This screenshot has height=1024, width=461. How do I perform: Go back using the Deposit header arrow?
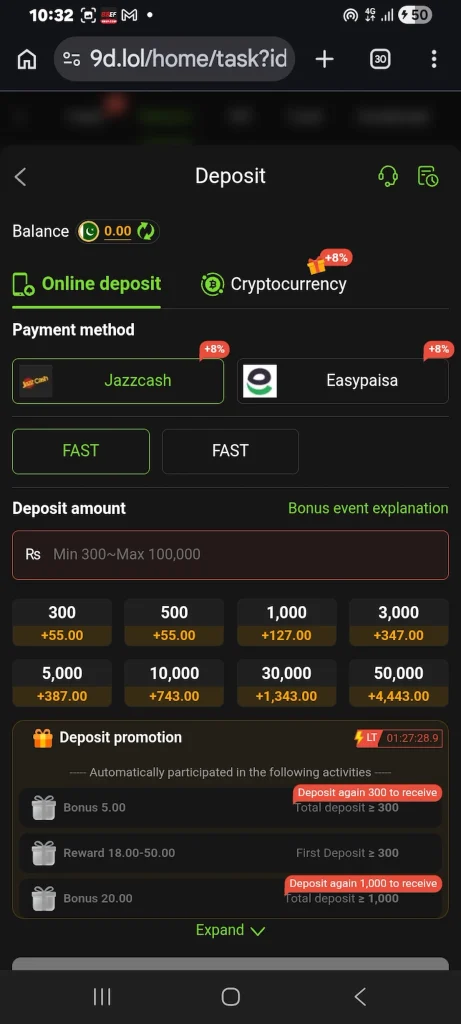(x=21, y=176)
